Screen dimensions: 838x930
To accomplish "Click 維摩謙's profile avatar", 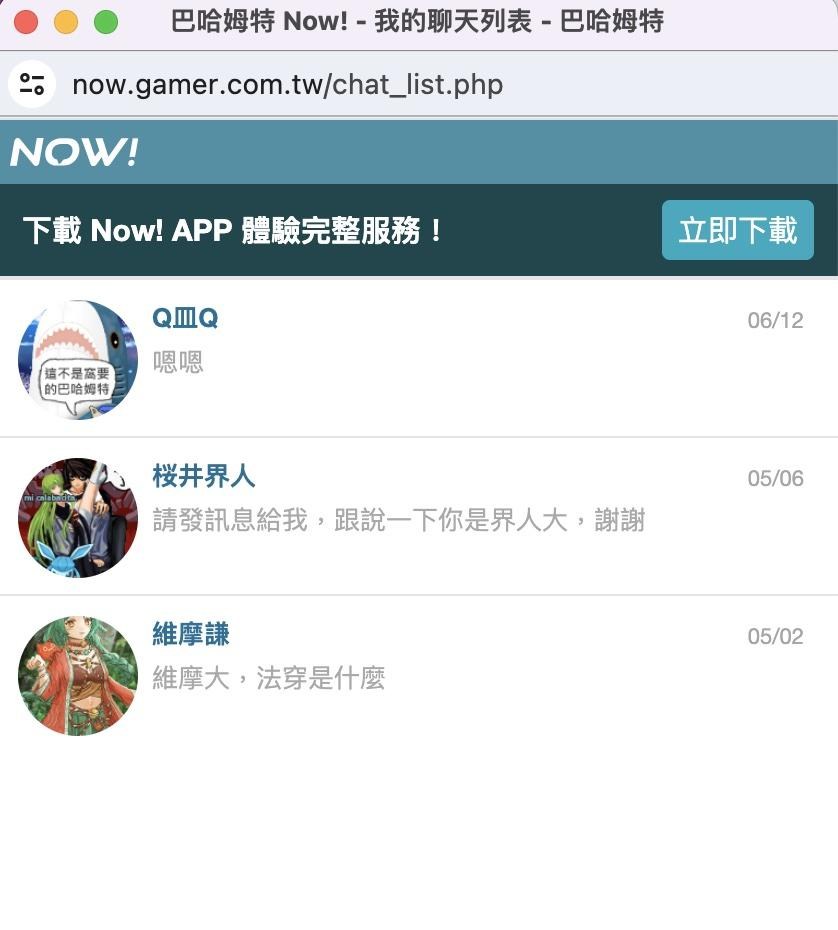I will 77,676.
